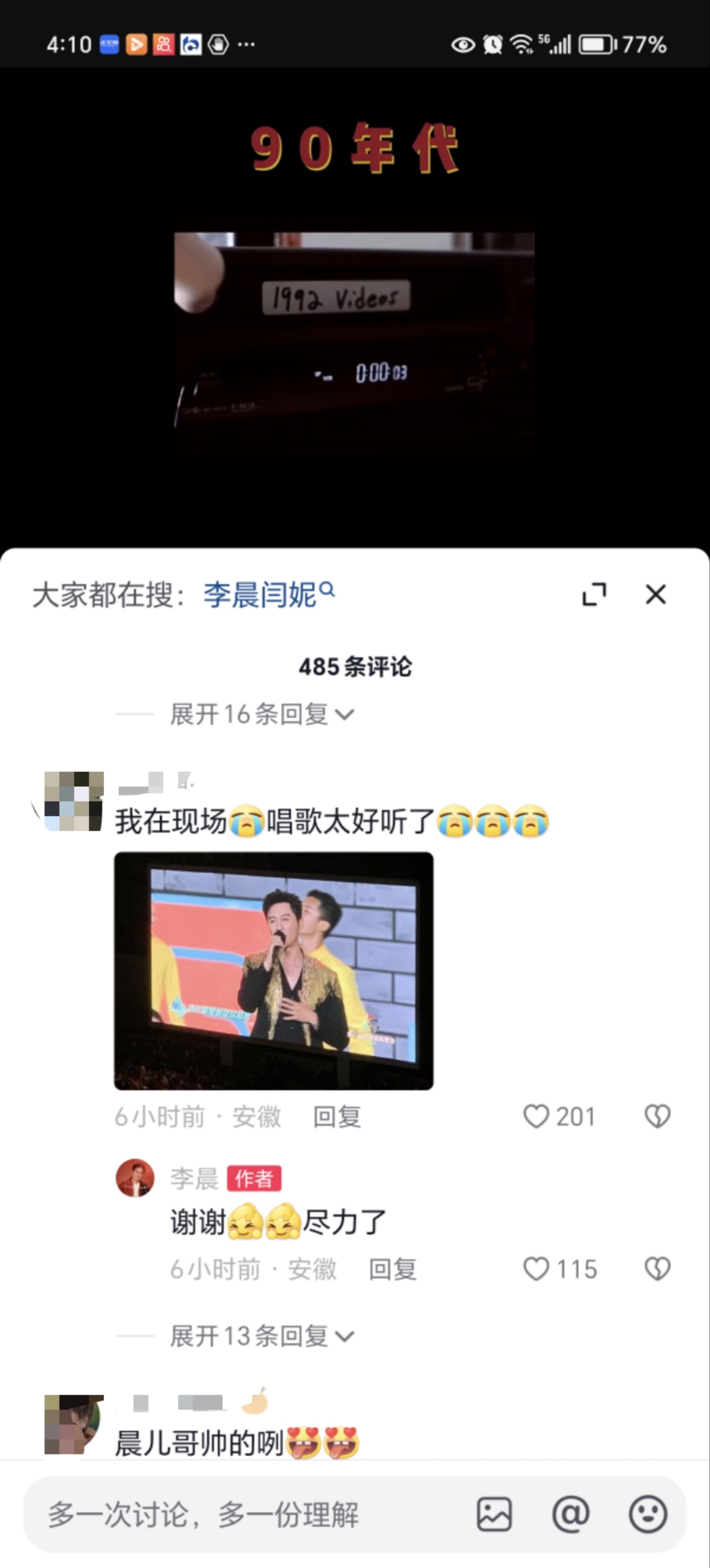Dislike the 我在现场 comment

pyautogui.click(x=657, y=1116)
